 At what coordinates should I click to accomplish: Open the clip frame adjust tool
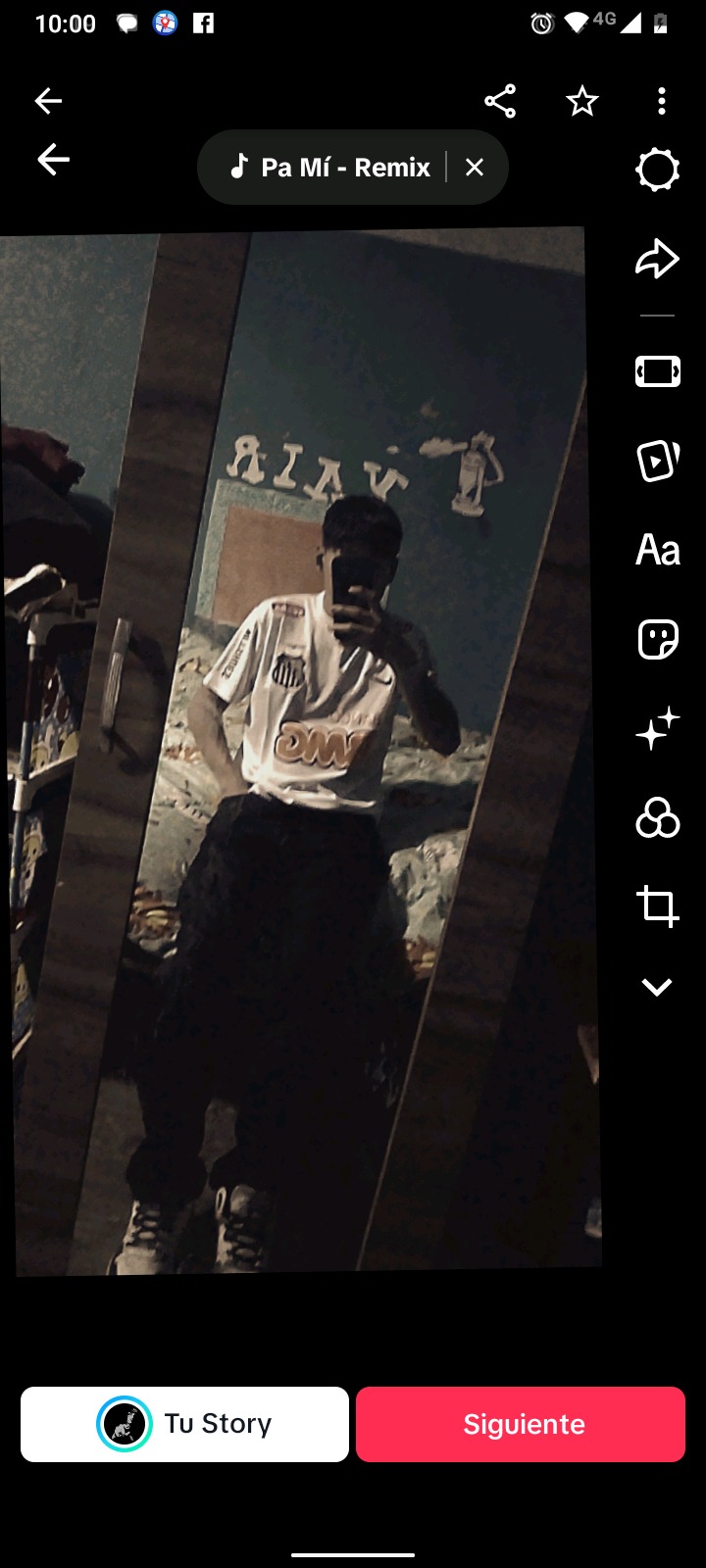tap(657, 371)
